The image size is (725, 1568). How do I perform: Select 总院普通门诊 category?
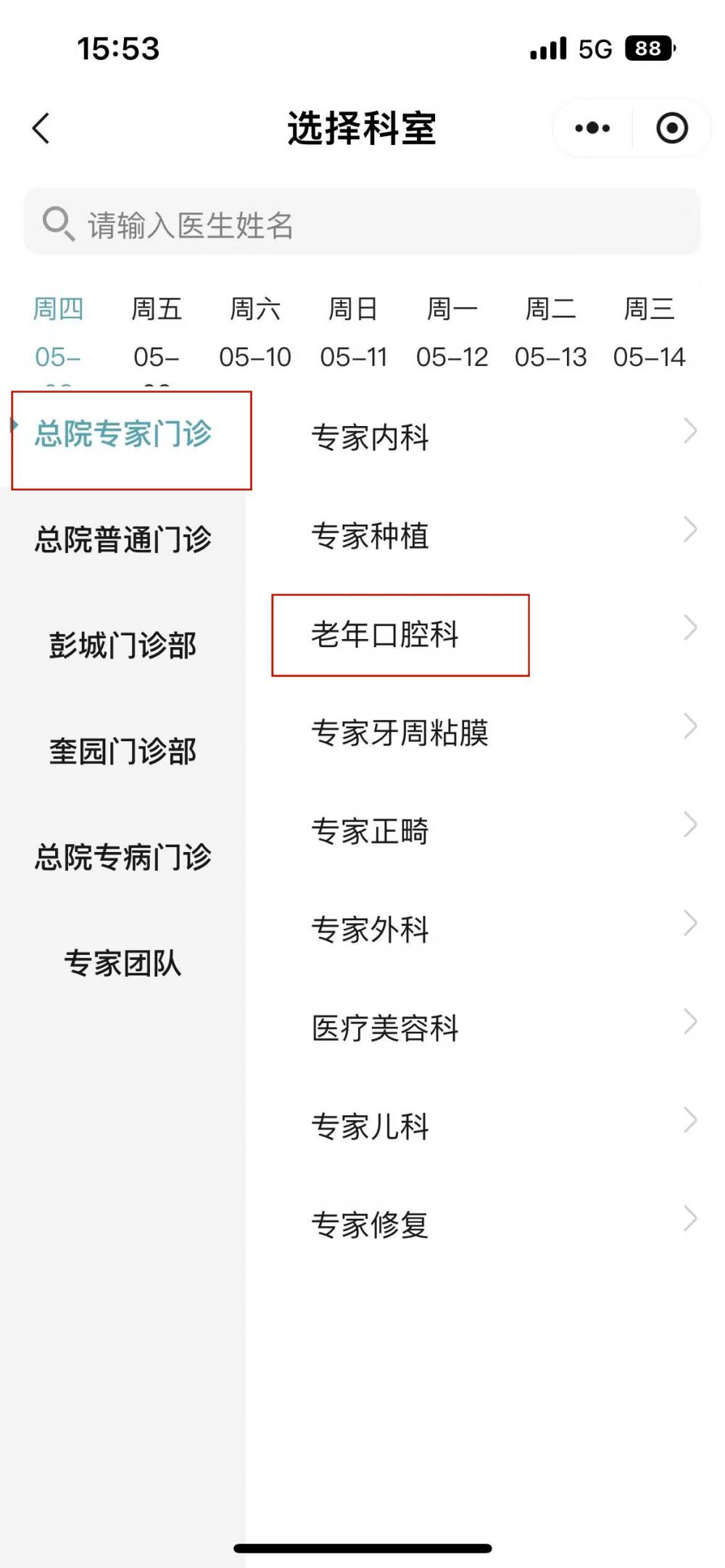tap(123, 540)
